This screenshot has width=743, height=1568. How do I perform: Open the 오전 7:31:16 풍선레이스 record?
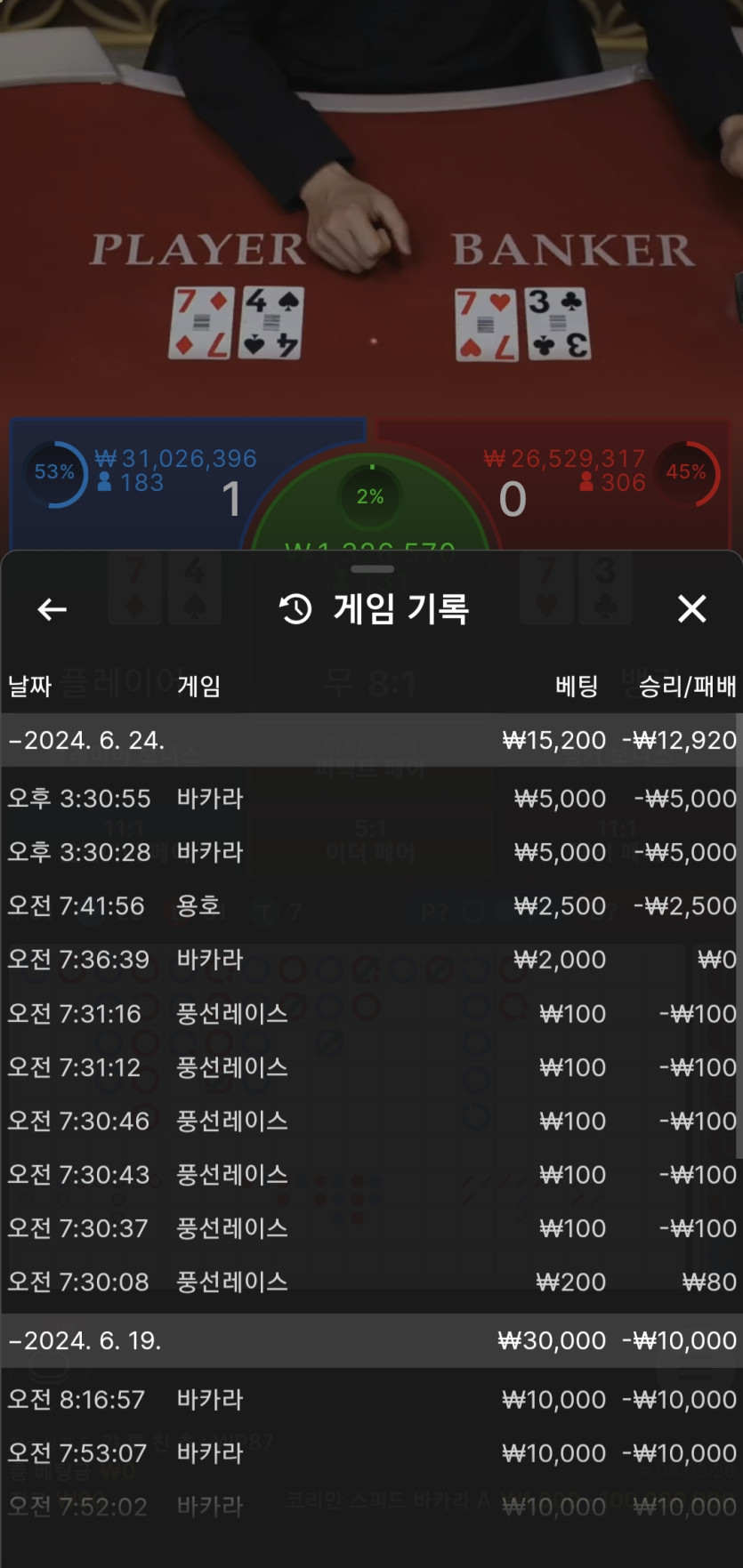(x=370, y=1013)
